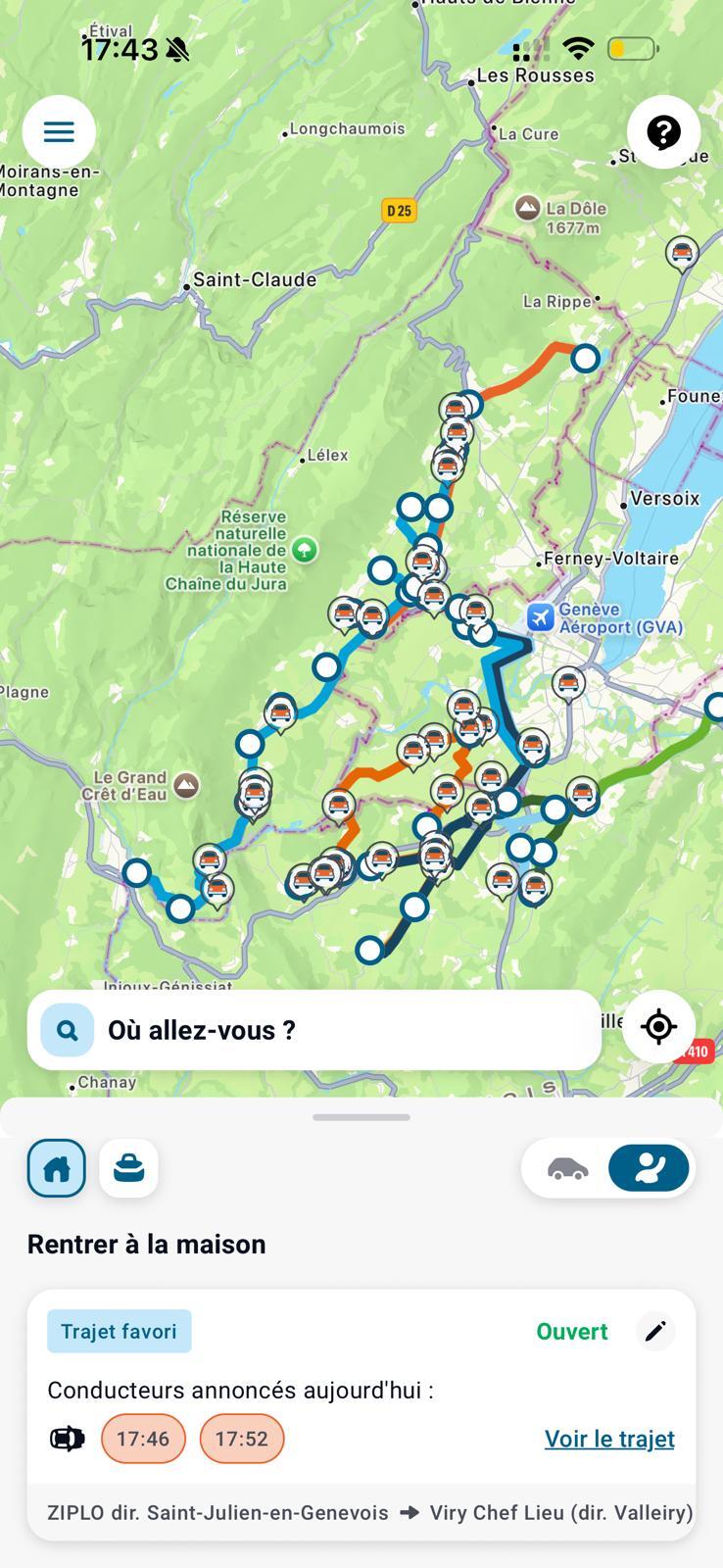The width and height of the screenshot is (723, 1568).
Task: Open the hamburger menu
Action: pyautogui.click(x=59, y=132)
